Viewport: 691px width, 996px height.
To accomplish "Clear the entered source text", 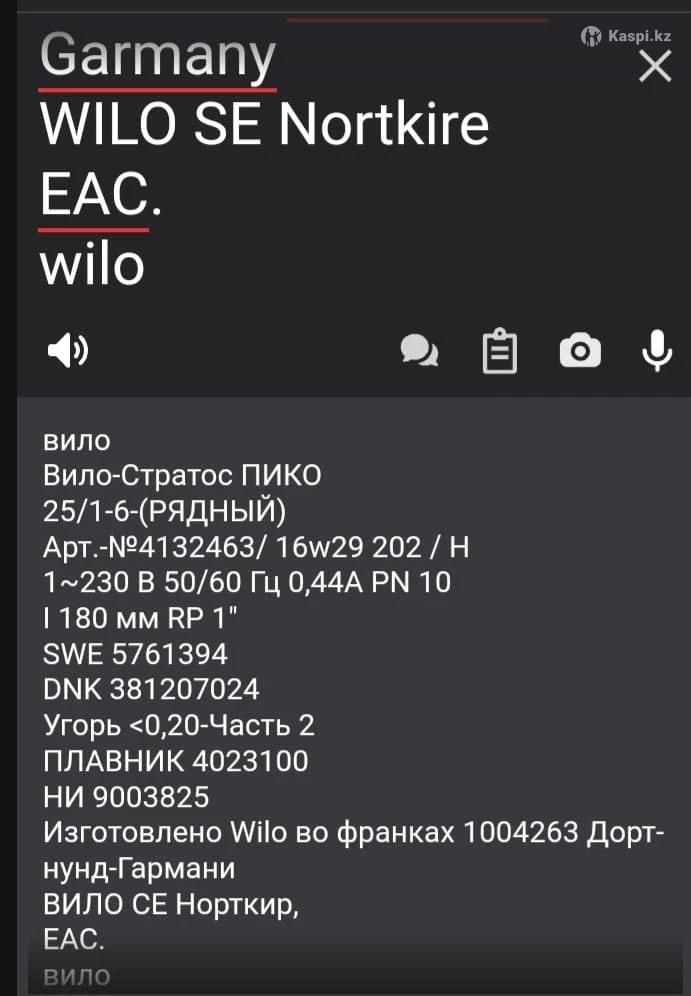I will (655, 66).
